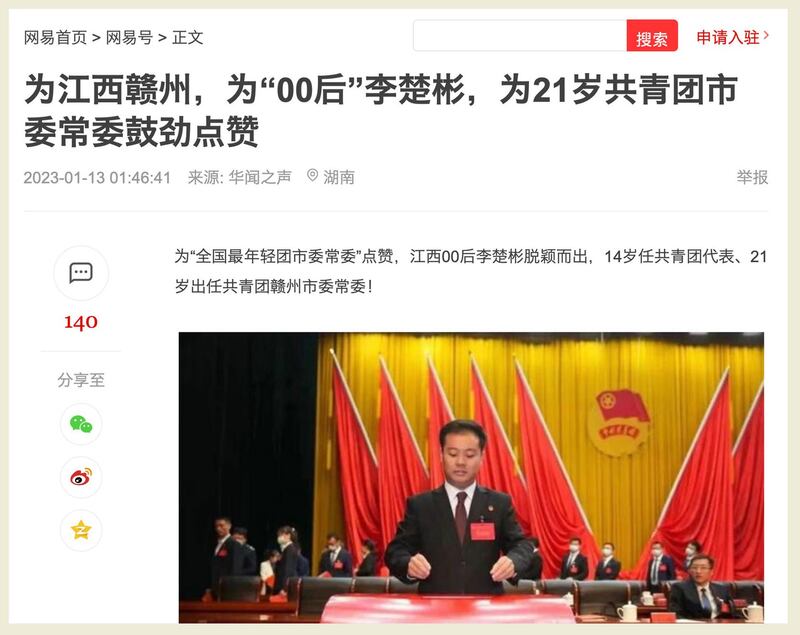
Task: Go to the 网易首页 breadcrumb link
Action: click(x=54, y=37)
